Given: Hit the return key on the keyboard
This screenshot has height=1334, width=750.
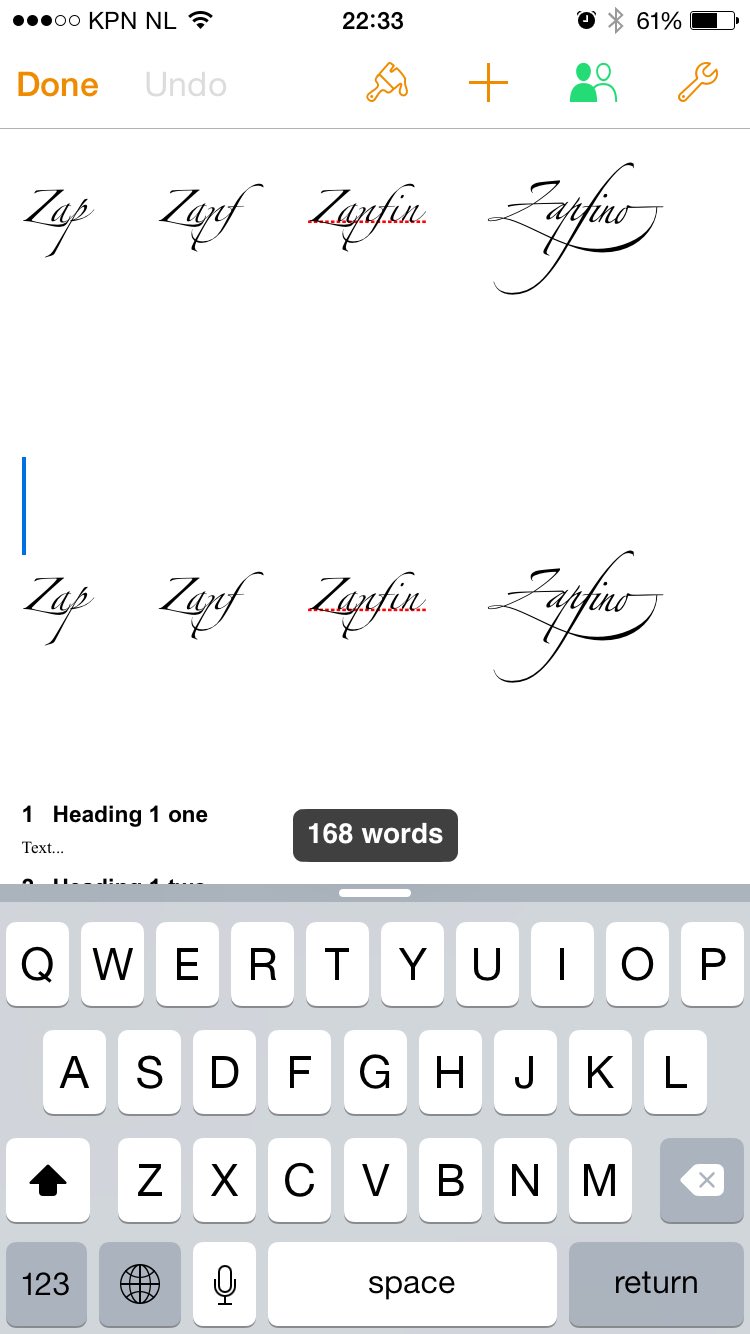Looking at the screenshot, I should [656, 1283].
